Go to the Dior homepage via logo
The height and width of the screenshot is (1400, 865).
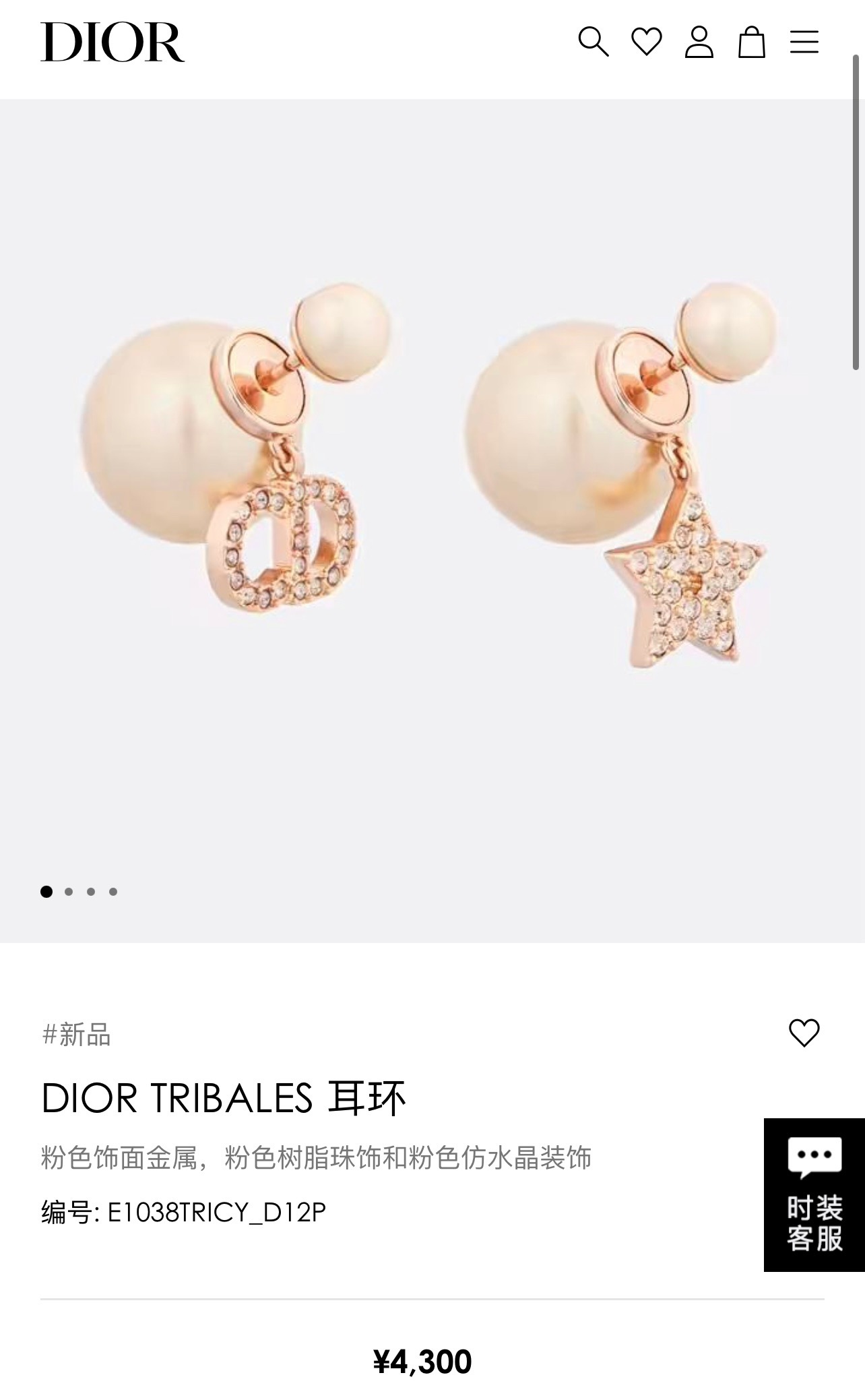point(113,42)
